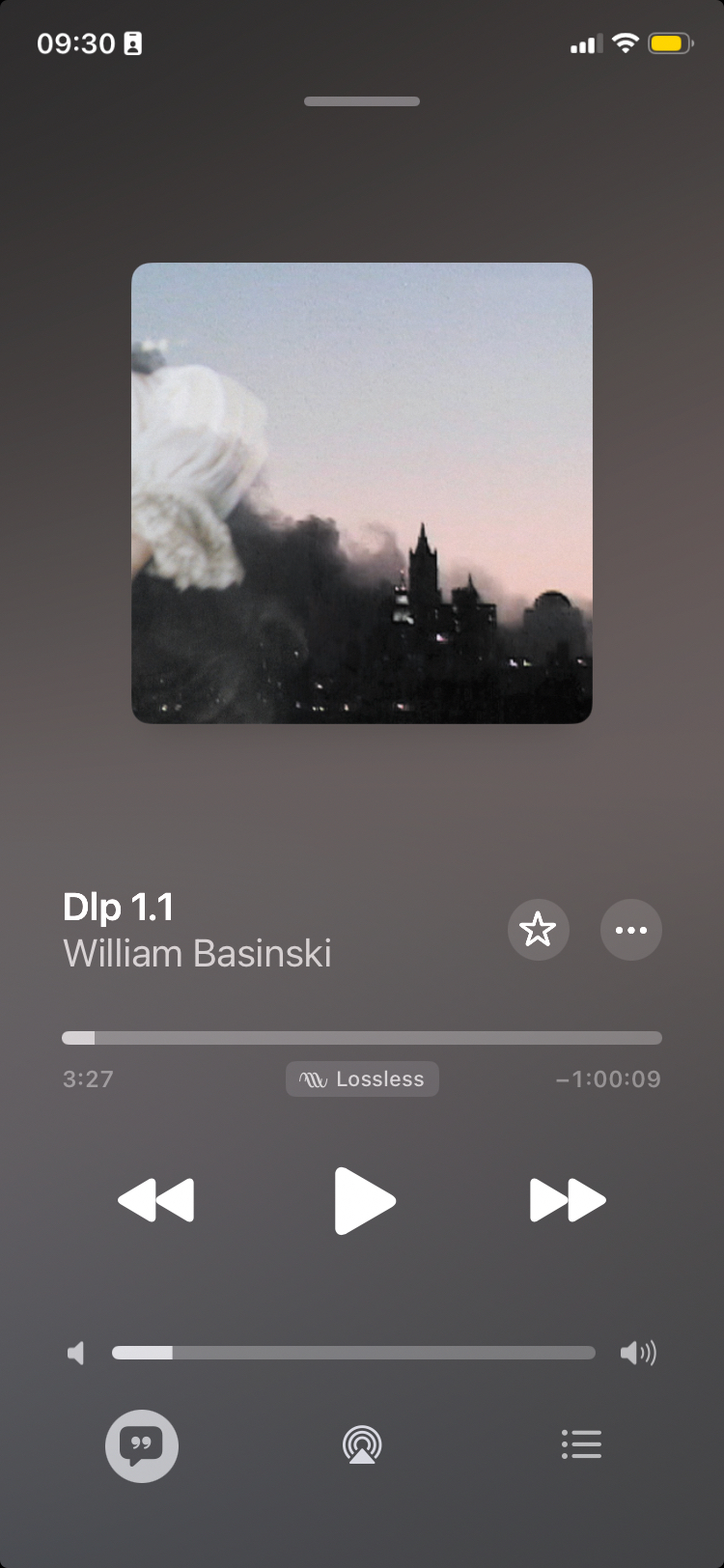This screenshot has height=1568, width=724.
Task: Tap the grabber to minimize the player
Action: coord(362,101)
